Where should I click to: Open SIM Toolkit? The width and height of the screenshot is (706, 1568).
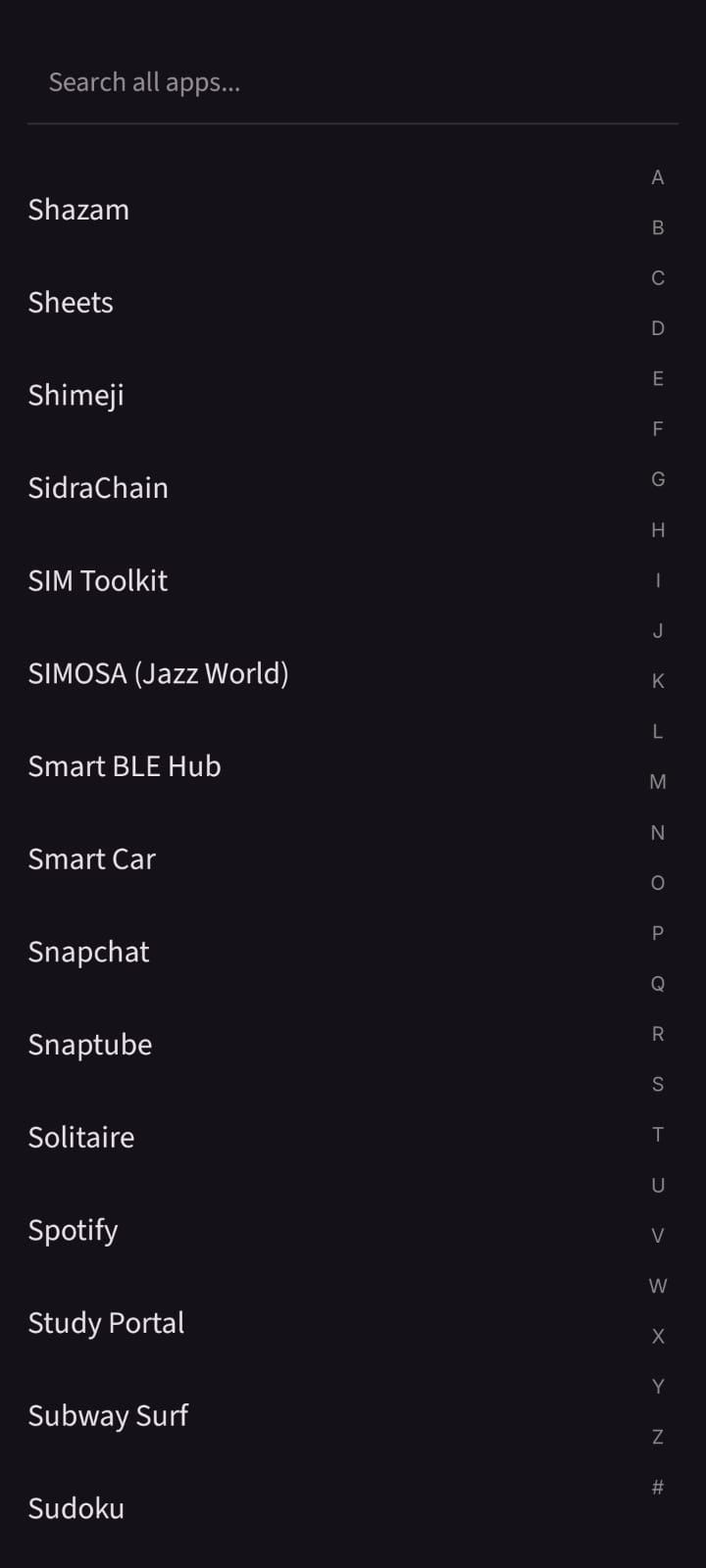pos(97,580)
